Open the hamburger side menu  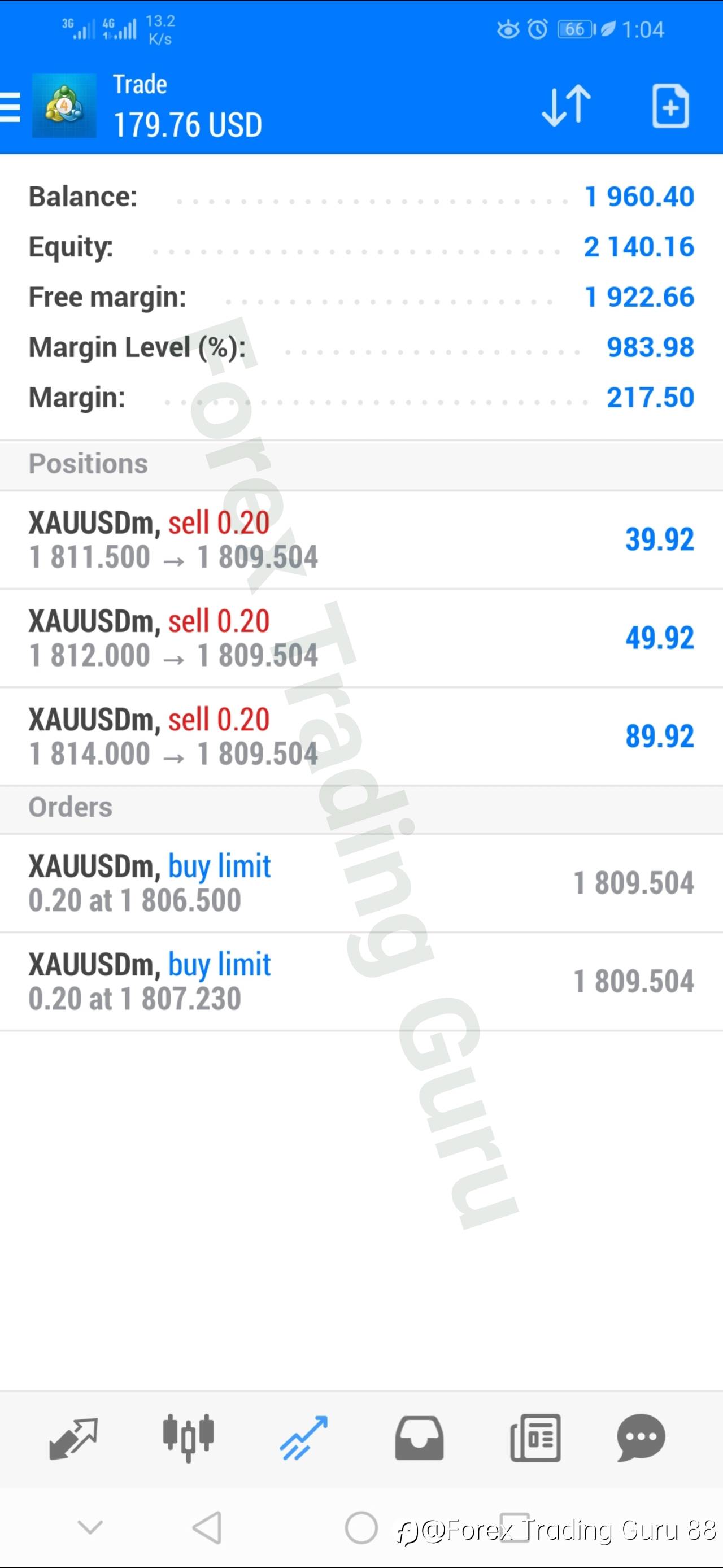10,107
